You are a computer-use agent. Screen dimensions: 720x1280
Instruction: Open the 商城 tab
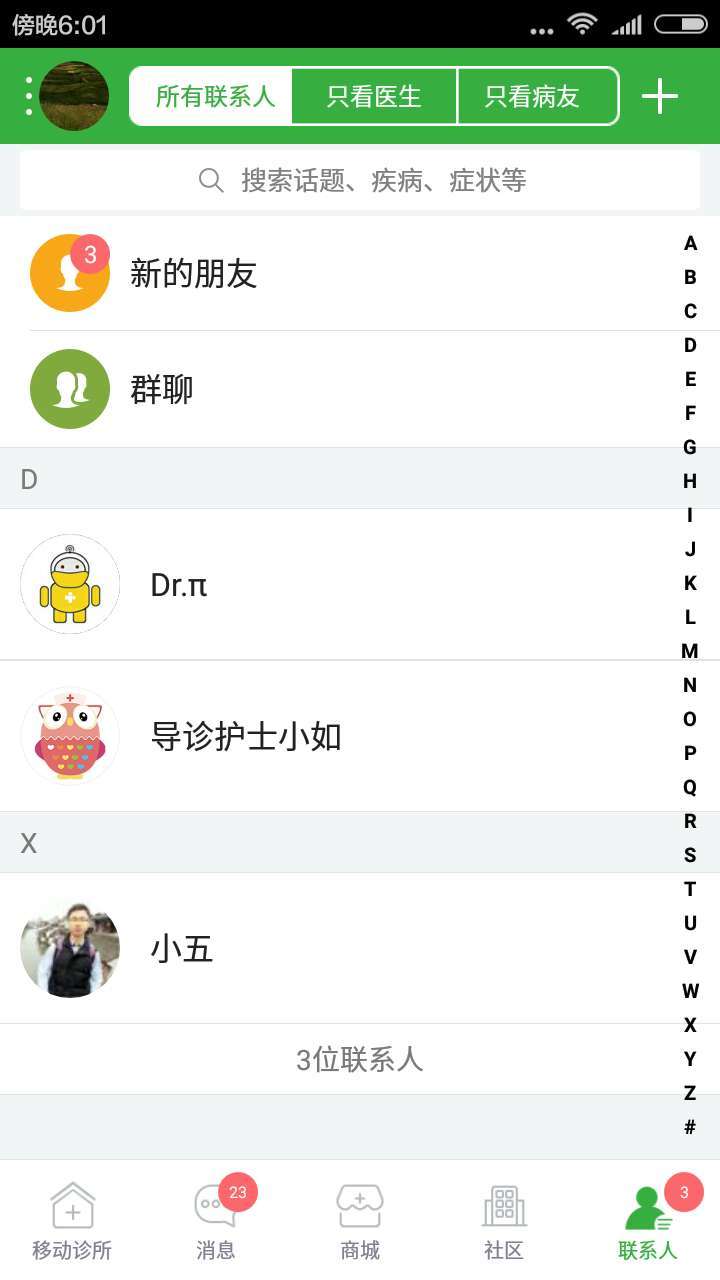(360, 1220)
